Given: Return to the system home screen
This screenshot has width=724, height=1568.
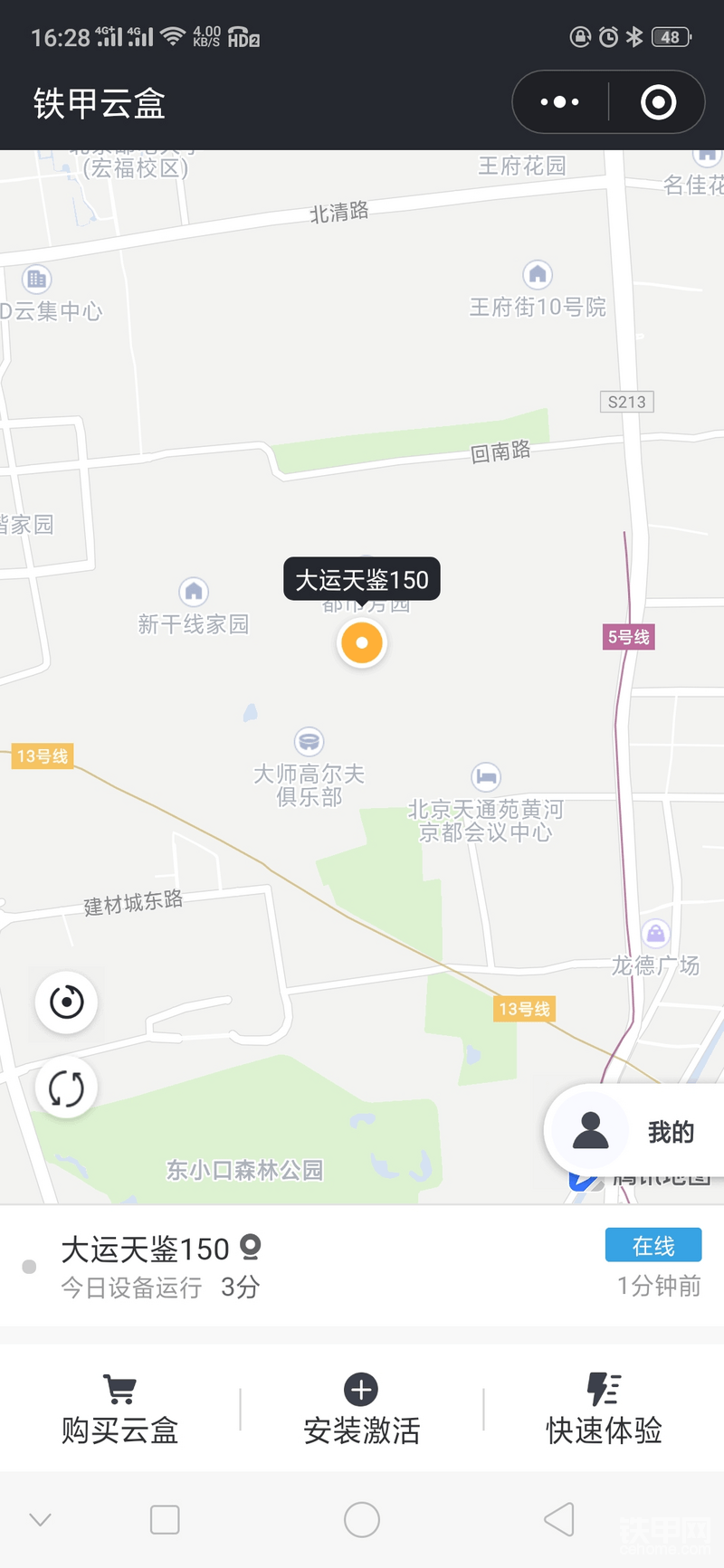Looking at the screenshot, I should click(x=361, y=1519).
